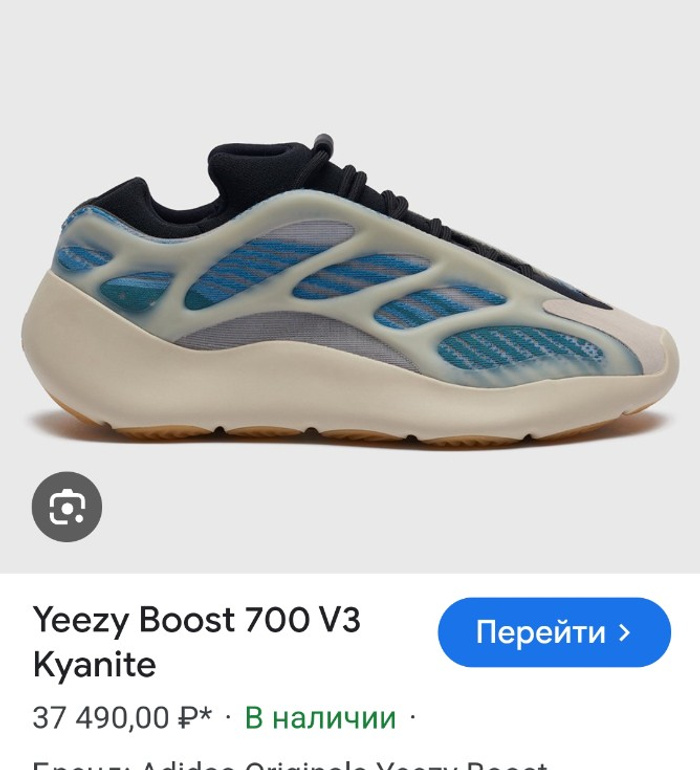Tap the Перейти button
Image resolution: width=700 pixels, height=770 pixels.
pos(554,632)
